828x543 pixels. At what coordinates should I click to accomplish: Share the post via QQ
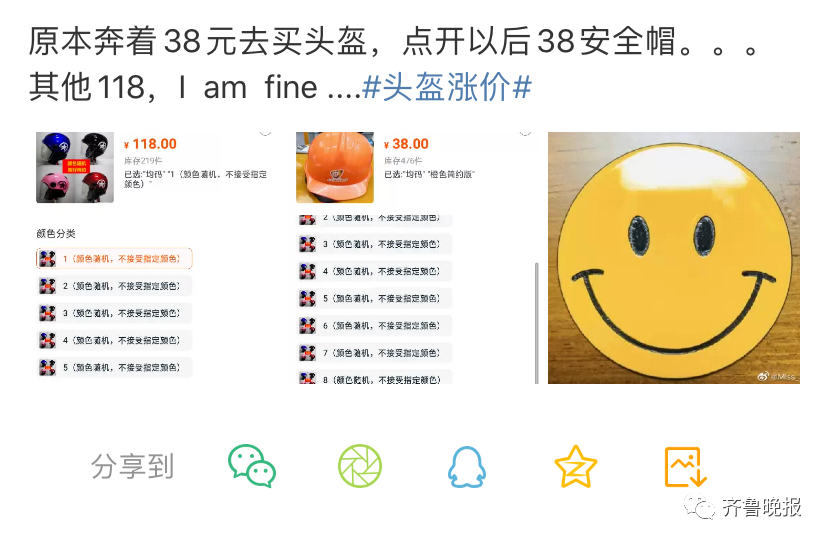(x=465, y=466)
